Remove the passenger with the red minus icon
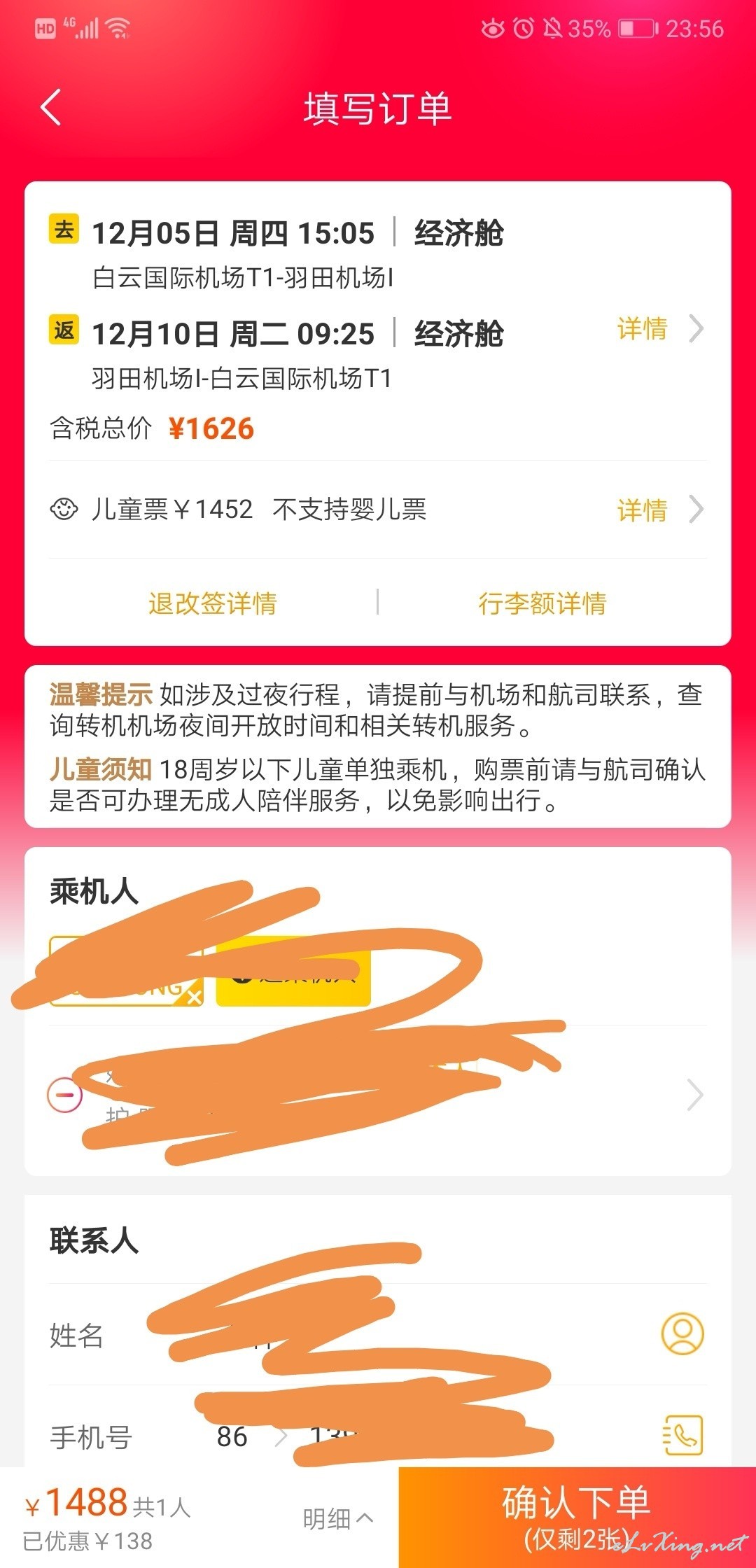The width and height of the screenshot is (756, 1568). click(64, 1095)
